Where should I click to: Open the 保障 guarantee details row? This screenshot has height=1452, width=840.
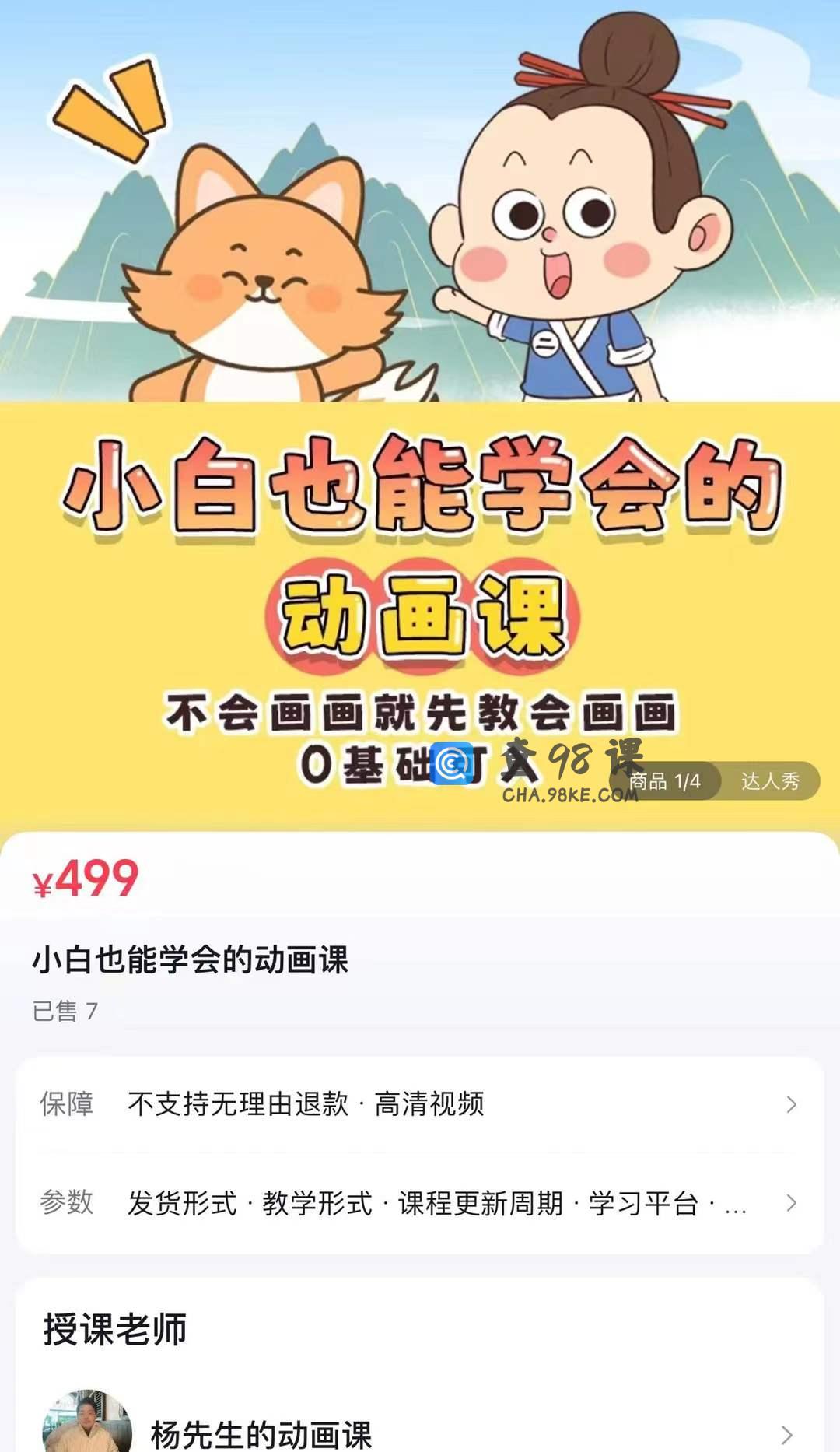pos(420,1103)
